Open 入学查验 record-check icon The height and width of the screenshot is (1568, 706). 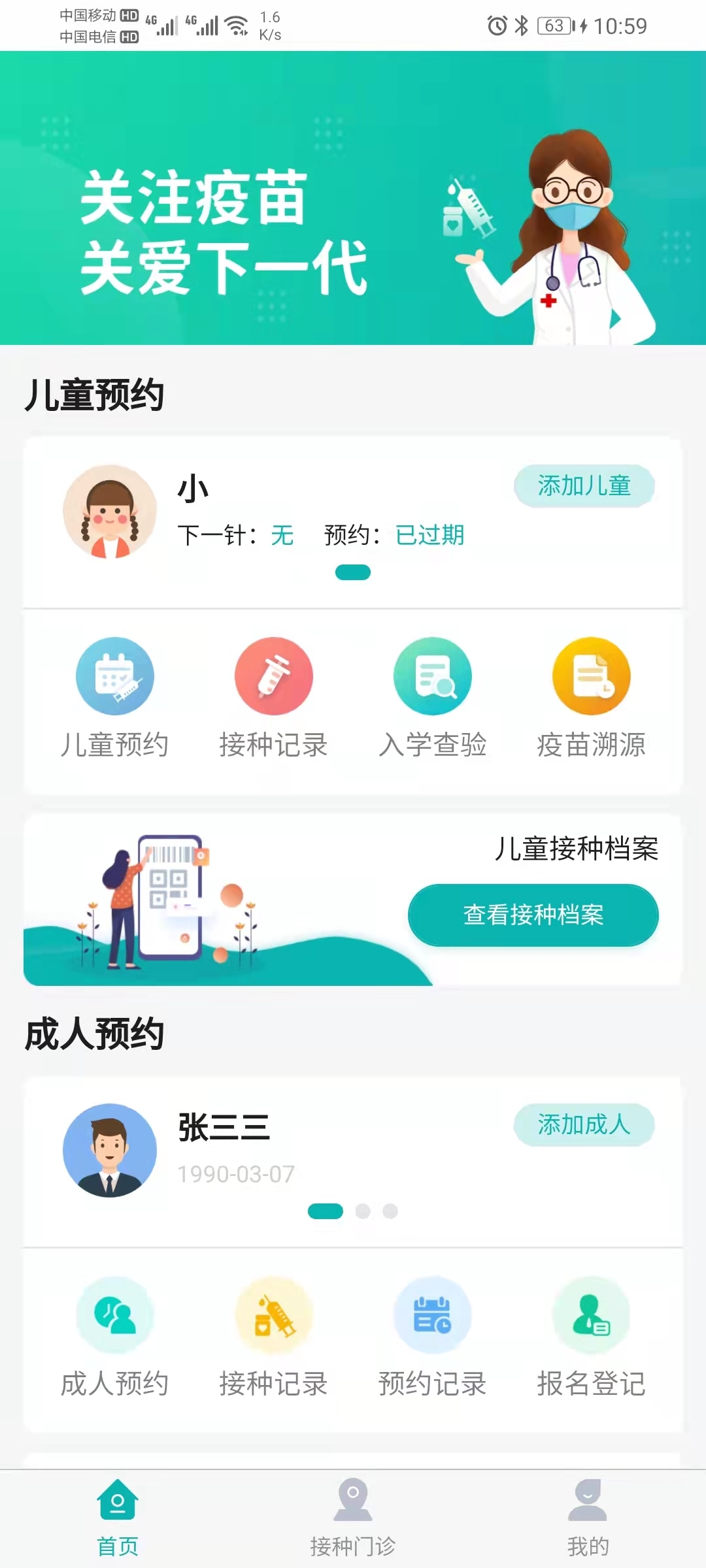[x=433, y=676]
